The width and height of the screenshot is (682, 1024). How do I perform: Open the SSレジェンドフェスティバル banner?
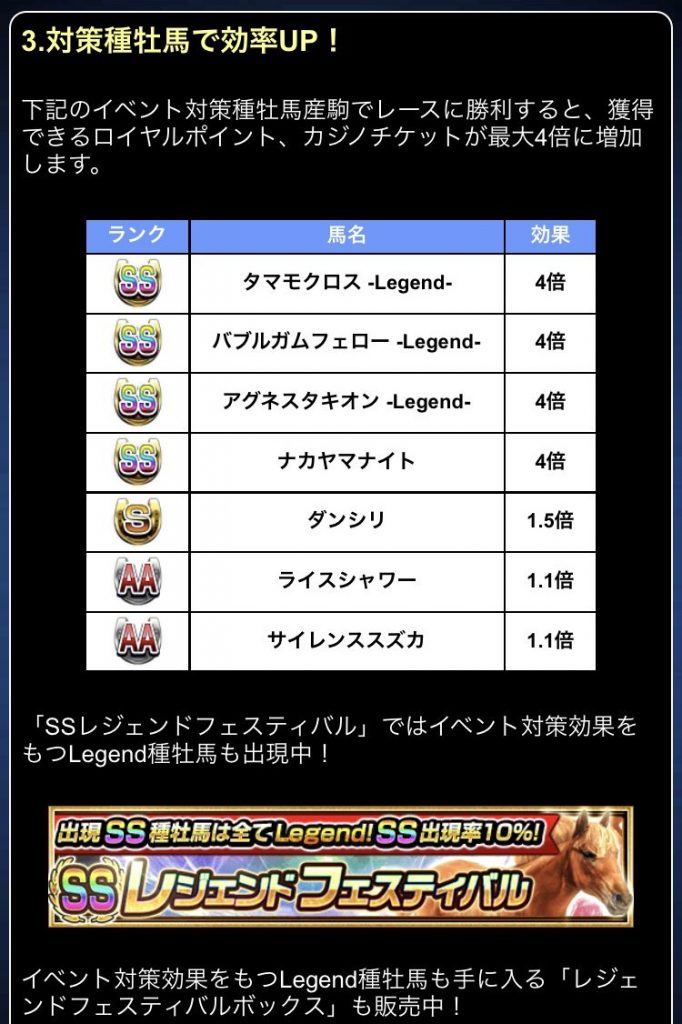pos(340,865)
